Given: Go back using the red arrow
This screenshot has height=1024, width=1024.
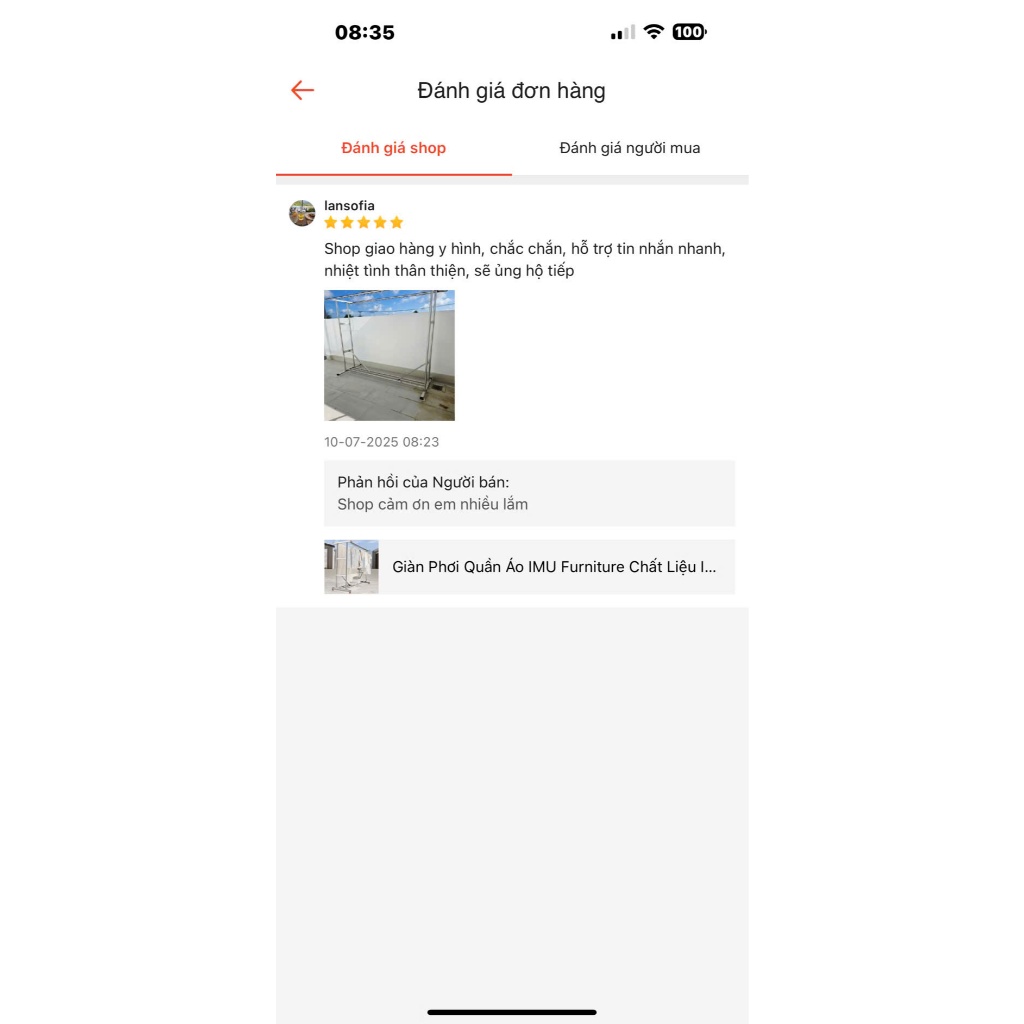Looking at the screenshot, I should pyautogui.click(x=303, y=91).
